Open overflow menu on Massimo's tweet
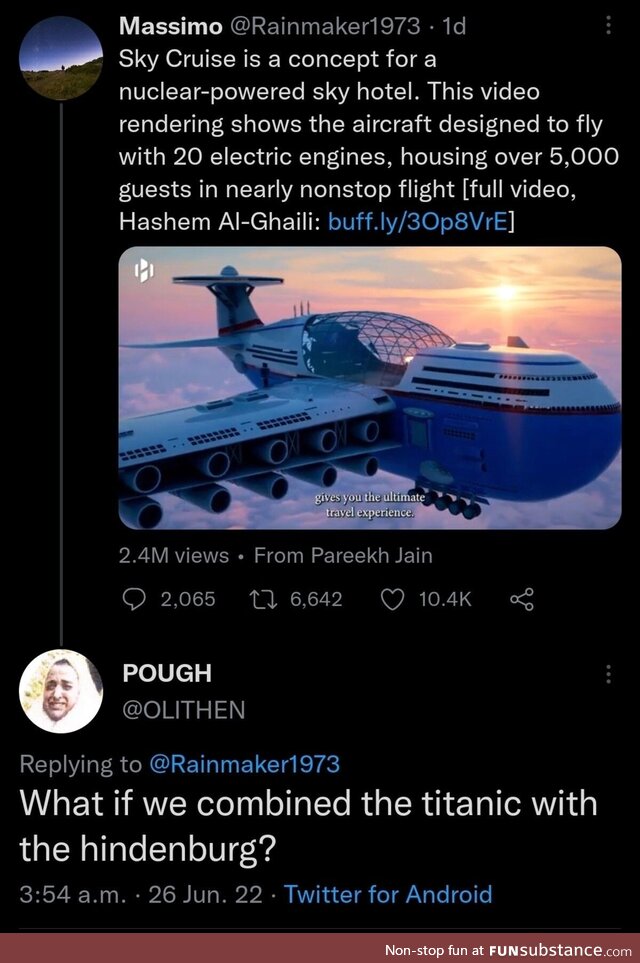The image size is (640, 963). click(608, 26)
